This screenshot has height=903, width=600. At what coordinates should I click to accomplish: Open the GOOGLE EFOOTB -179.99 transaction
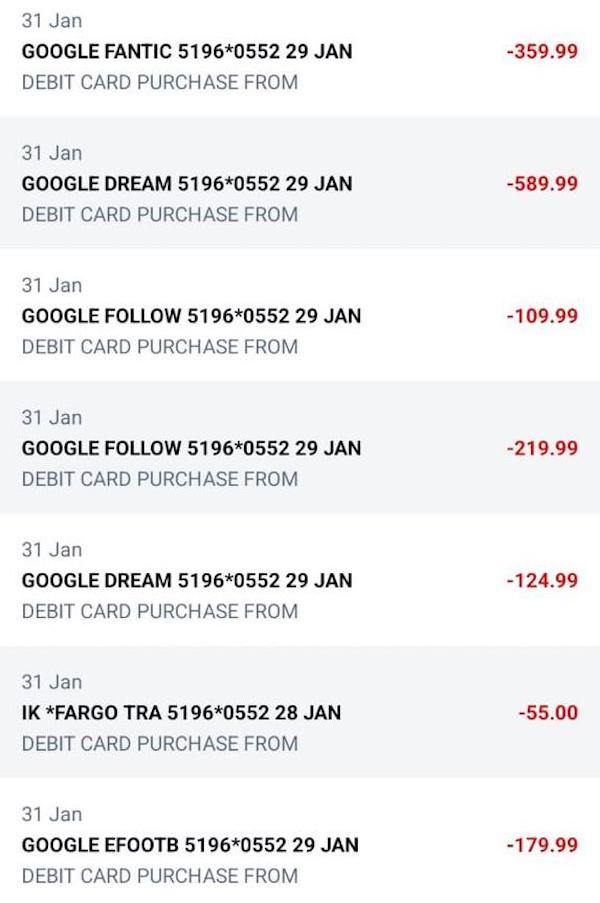click(300, 845)
